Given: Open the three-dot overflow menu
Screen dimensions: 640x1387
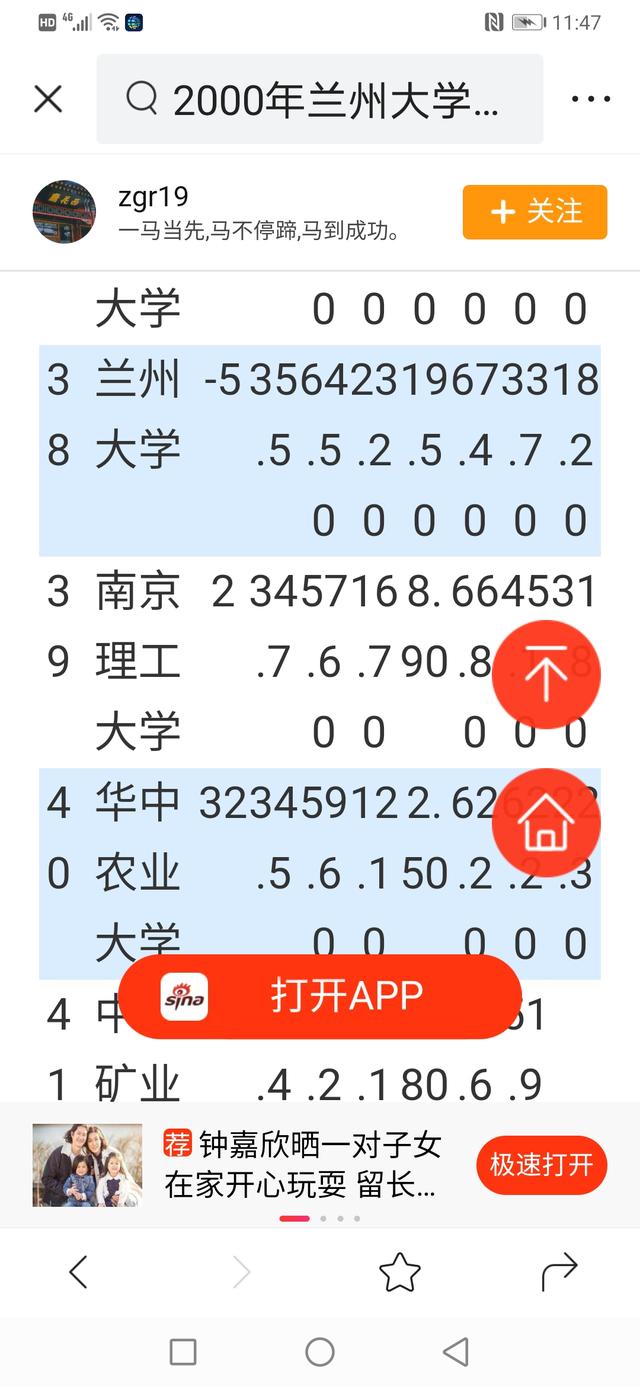Looking at the screenshot, I should 591,99.
